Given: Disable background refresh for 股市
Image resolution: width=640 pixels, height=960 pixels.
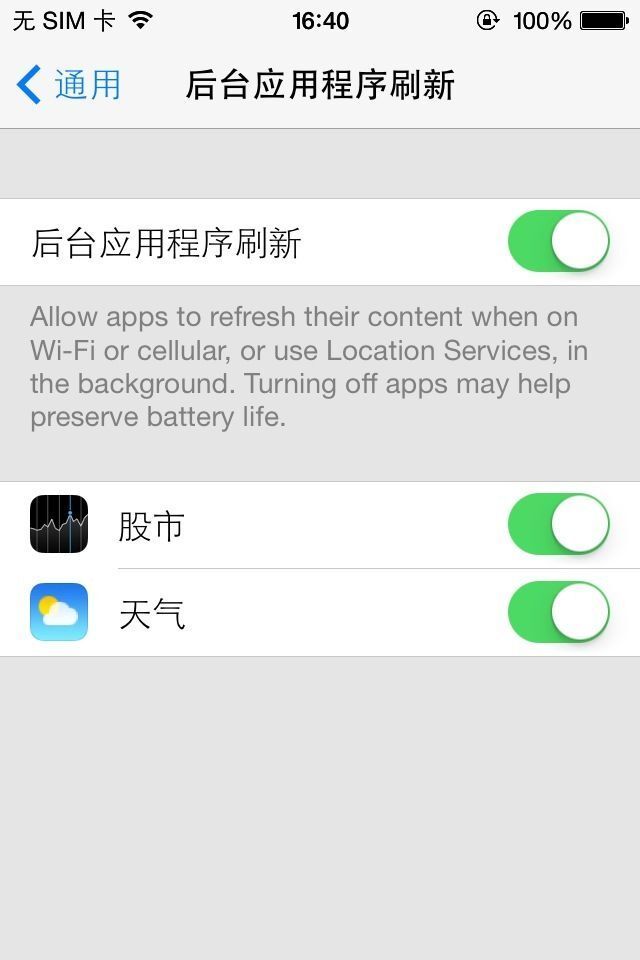Looking at the screenshot, I should [x=558, y=524].
